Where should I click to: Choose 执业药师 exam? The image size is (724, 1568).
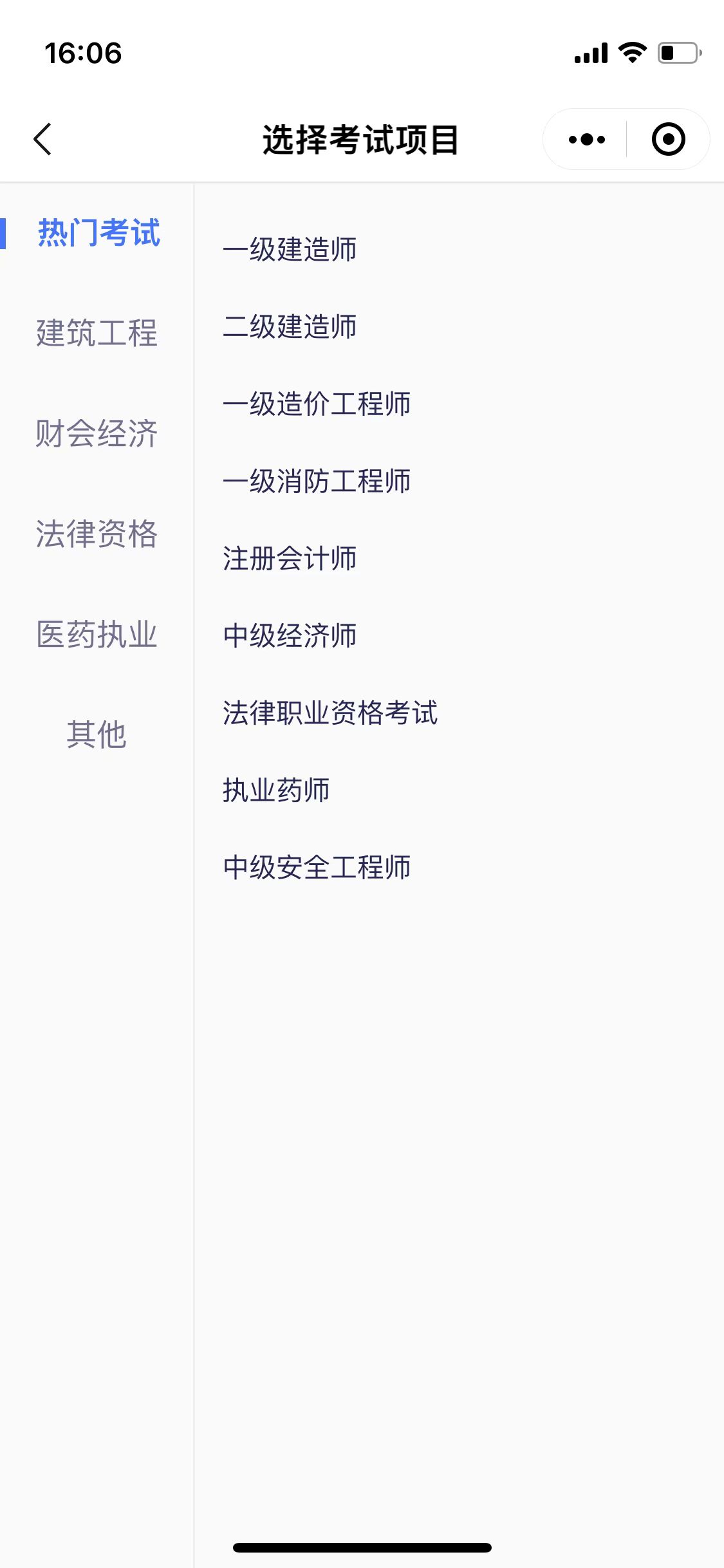[x=276, y=790]
